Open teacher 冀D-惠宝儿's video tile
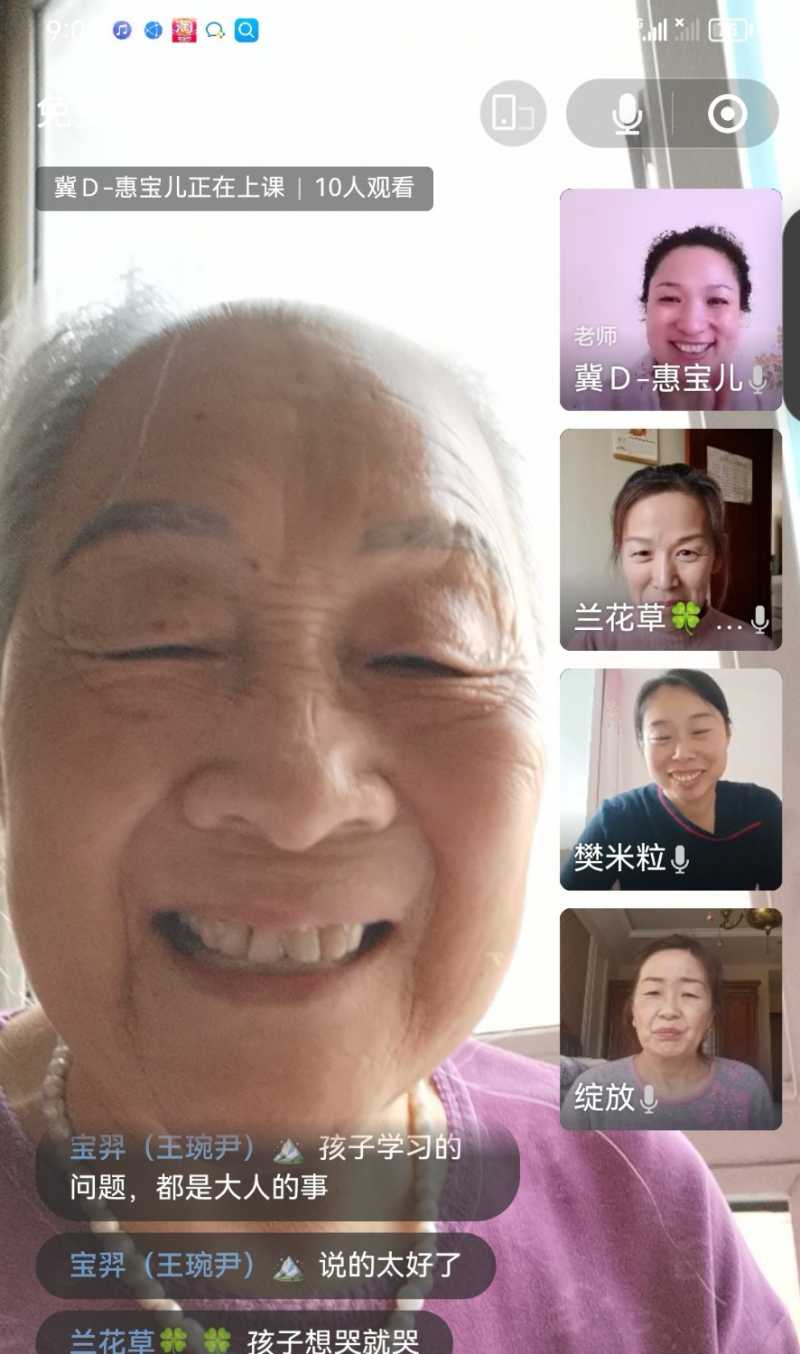The image size is (800, 1354). tap(670, 299)
